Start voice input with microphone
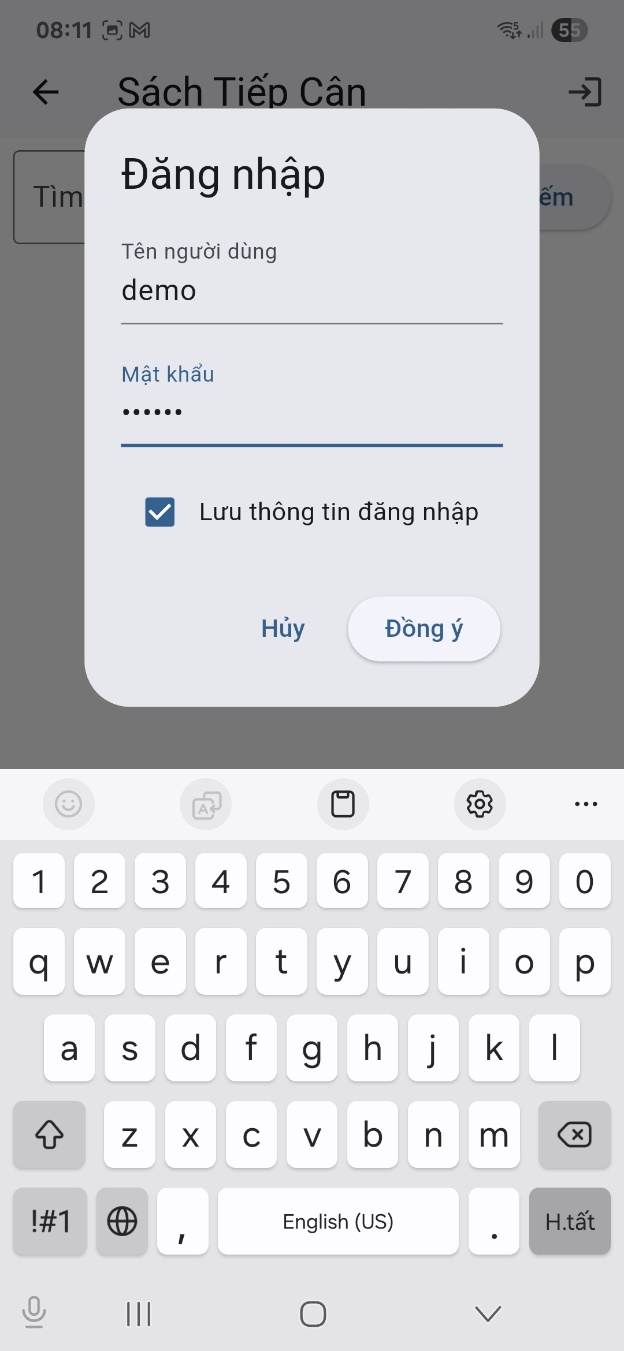The height and width of the screenshot is (1351, 624). [x=34, y=1313]
